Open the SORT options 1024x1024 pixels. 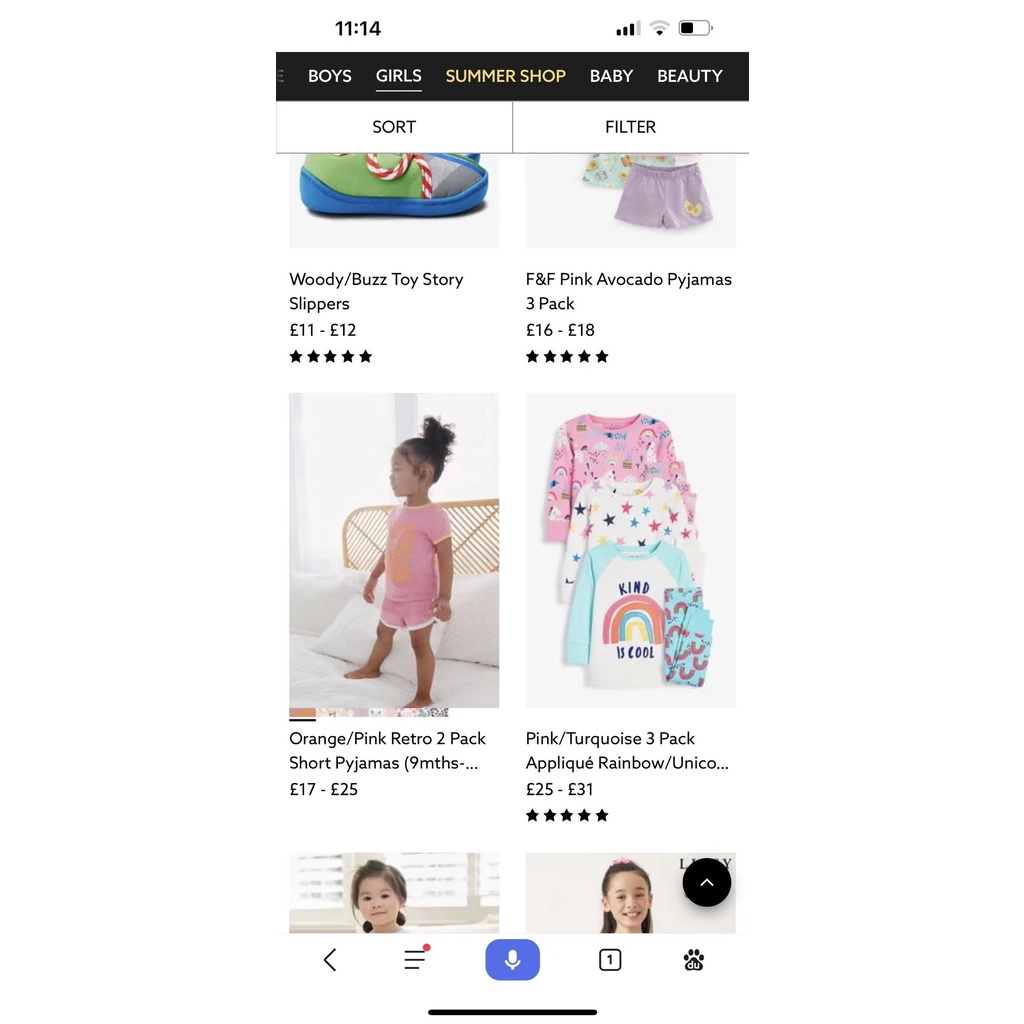click(x=394, y=127)
